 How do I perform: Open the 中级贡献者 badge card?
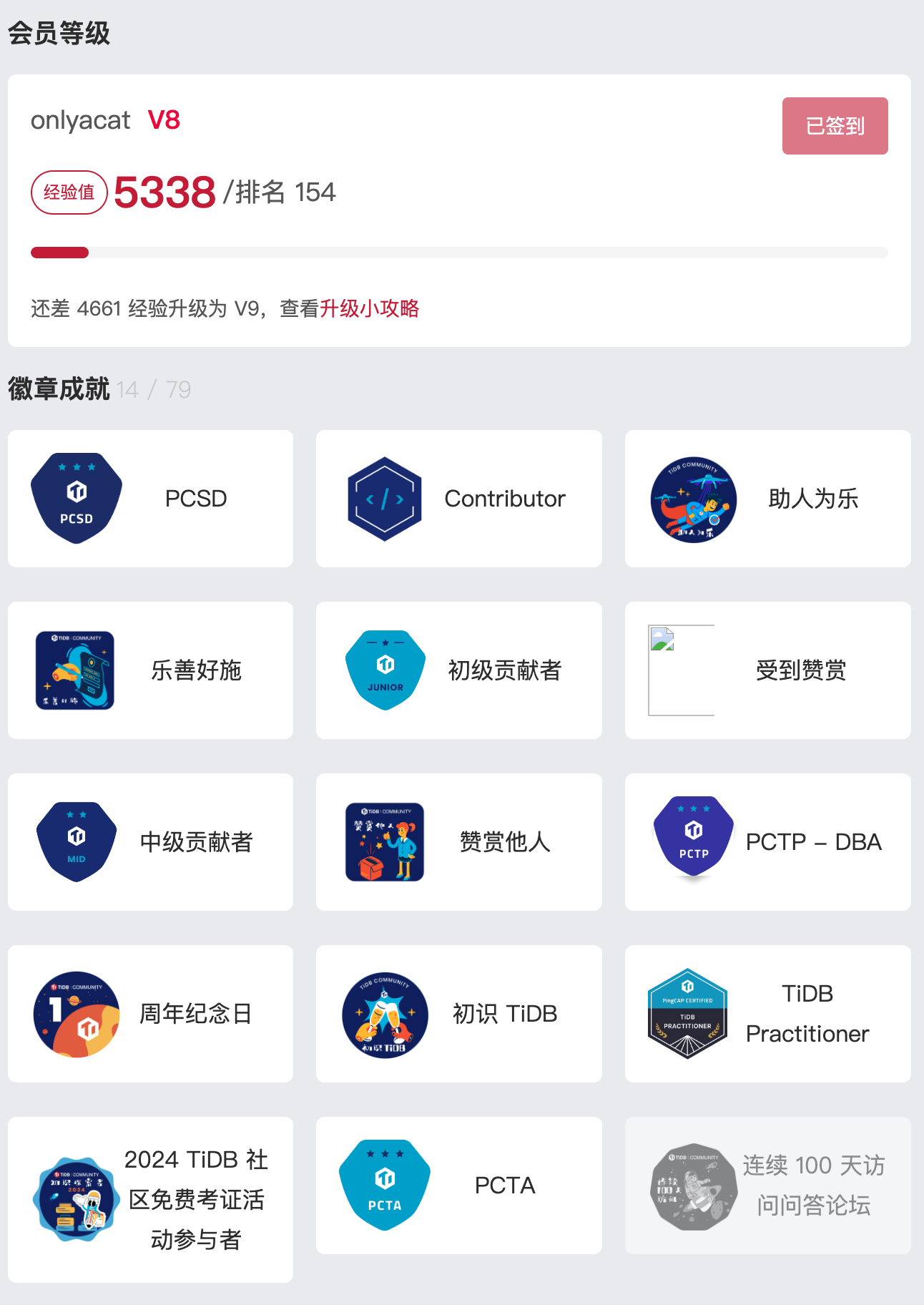click(150, 842)
